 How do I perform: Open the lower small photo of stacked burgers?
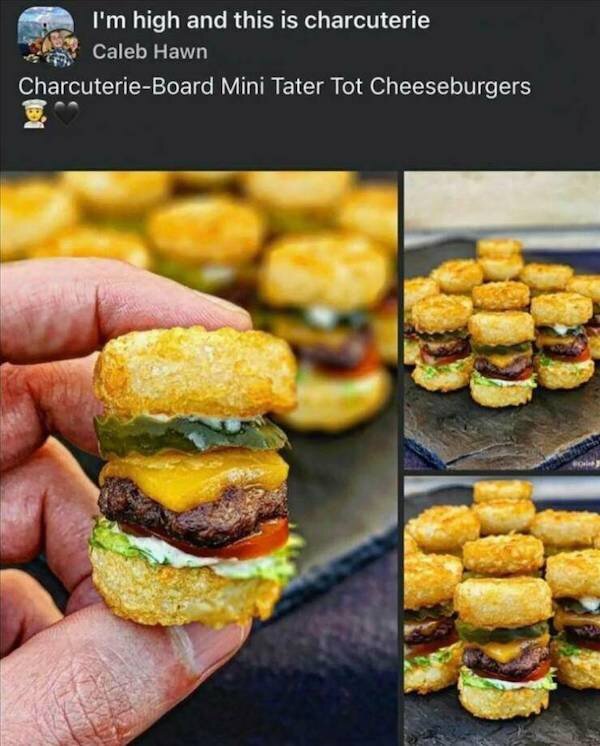(502, 611)
